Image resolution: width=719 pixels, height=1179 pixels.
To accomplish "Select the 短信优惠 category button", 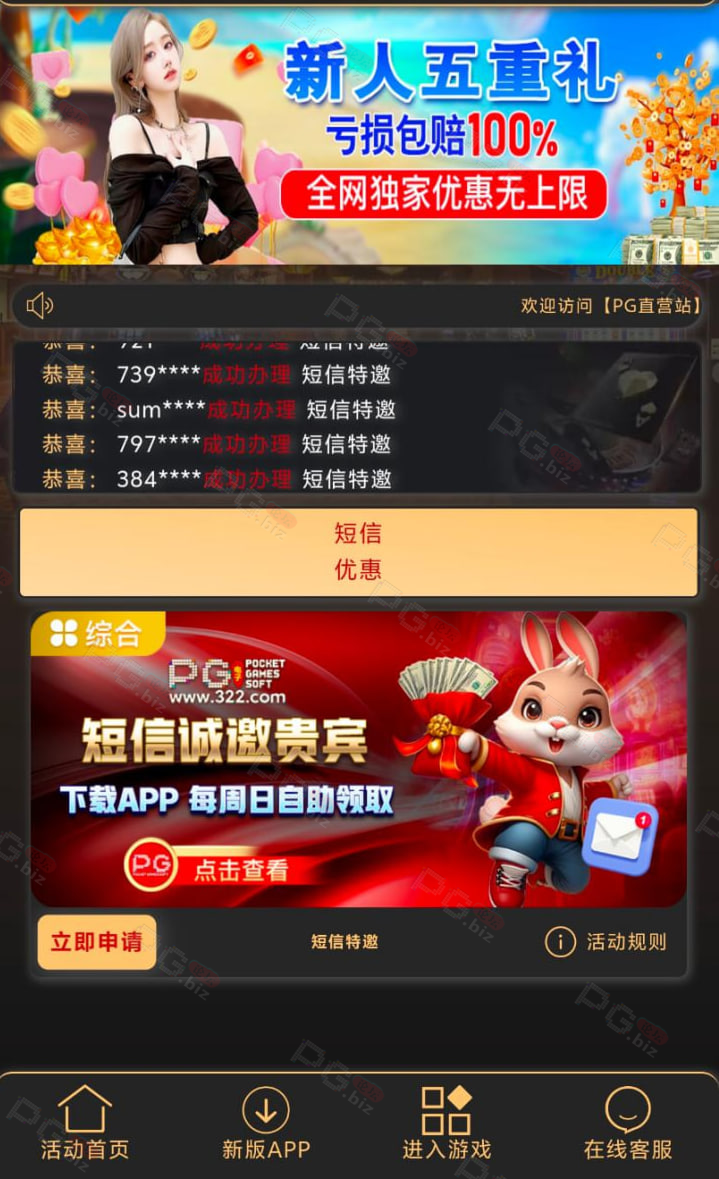I will [358, 552].
